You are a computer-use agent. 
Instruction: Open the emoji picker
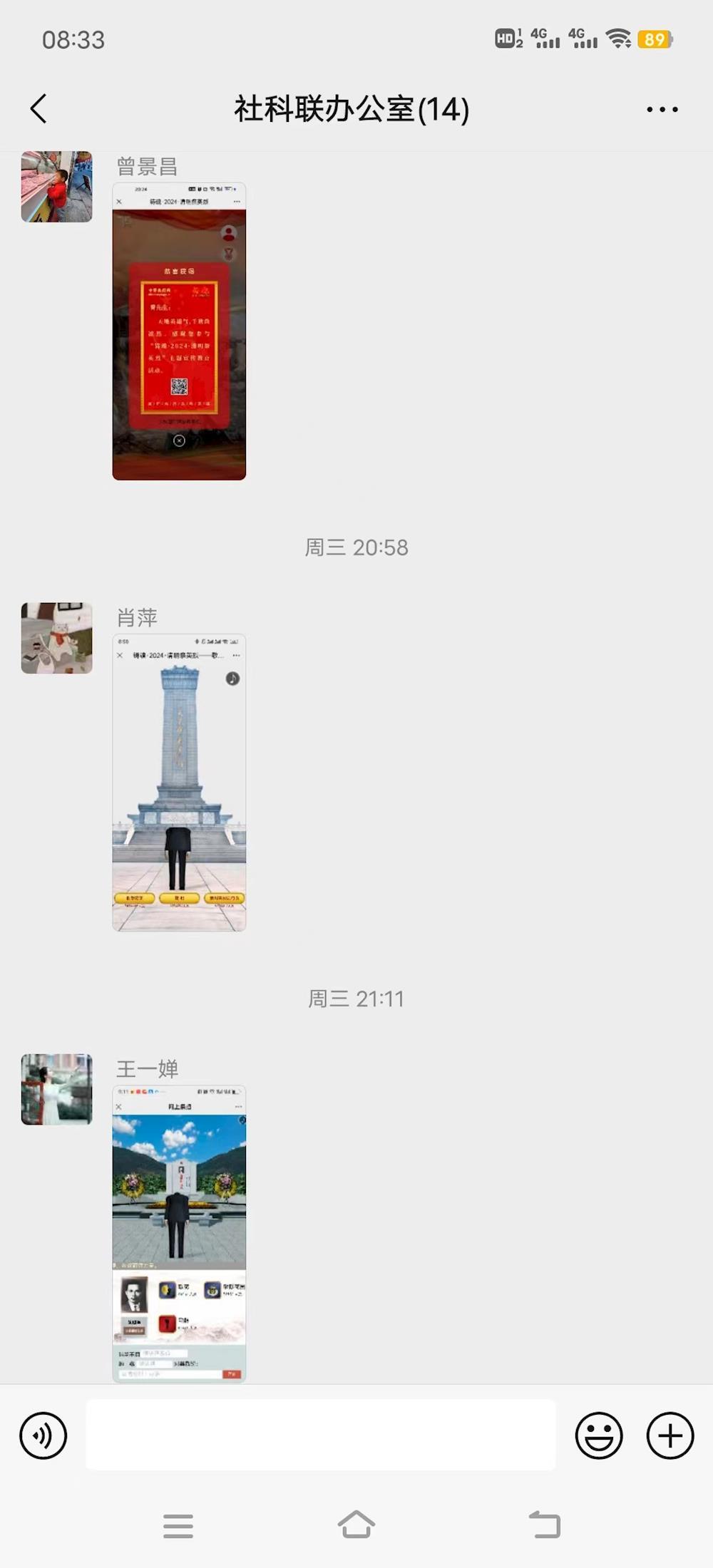click(x=598, y=1435)
